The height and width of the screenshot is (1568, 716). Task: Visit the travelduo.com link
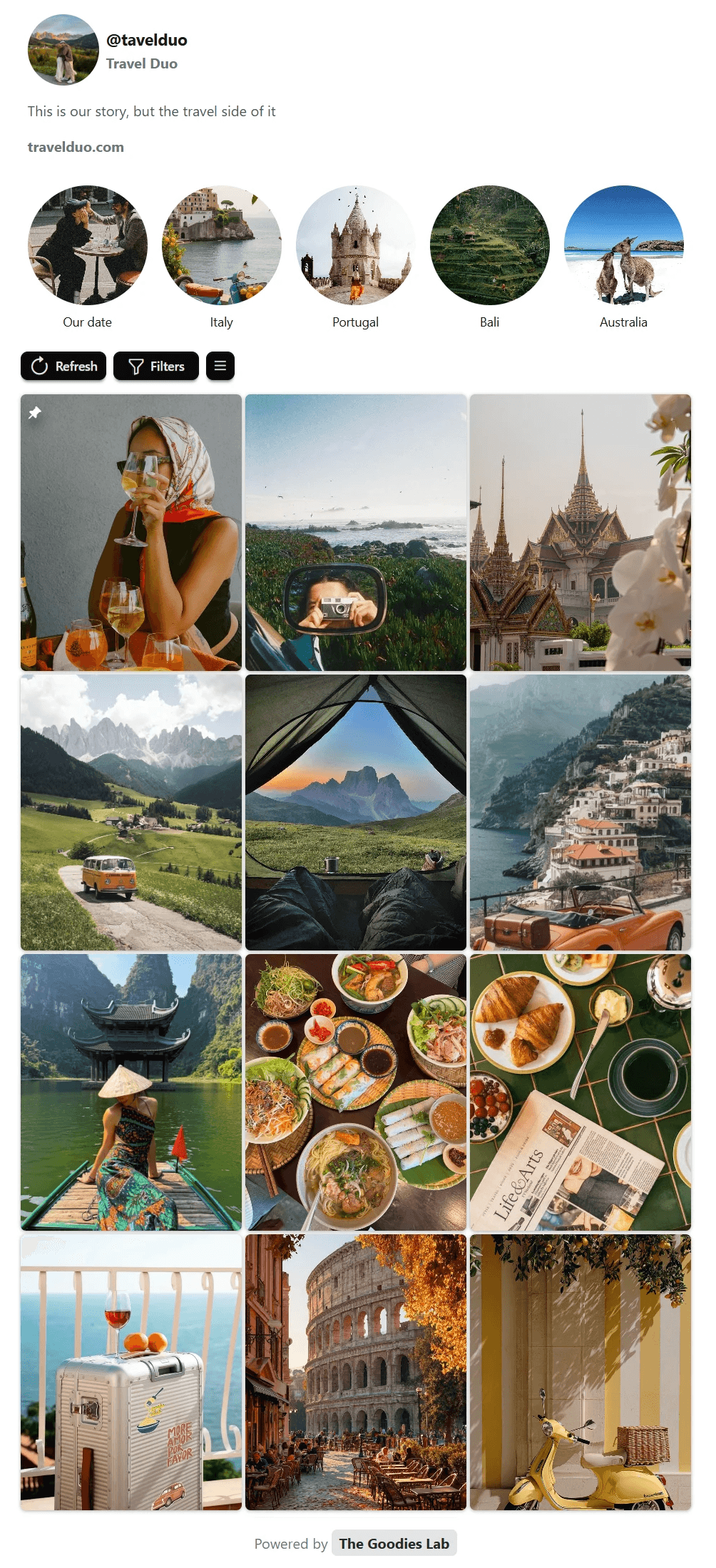point(75,147)
